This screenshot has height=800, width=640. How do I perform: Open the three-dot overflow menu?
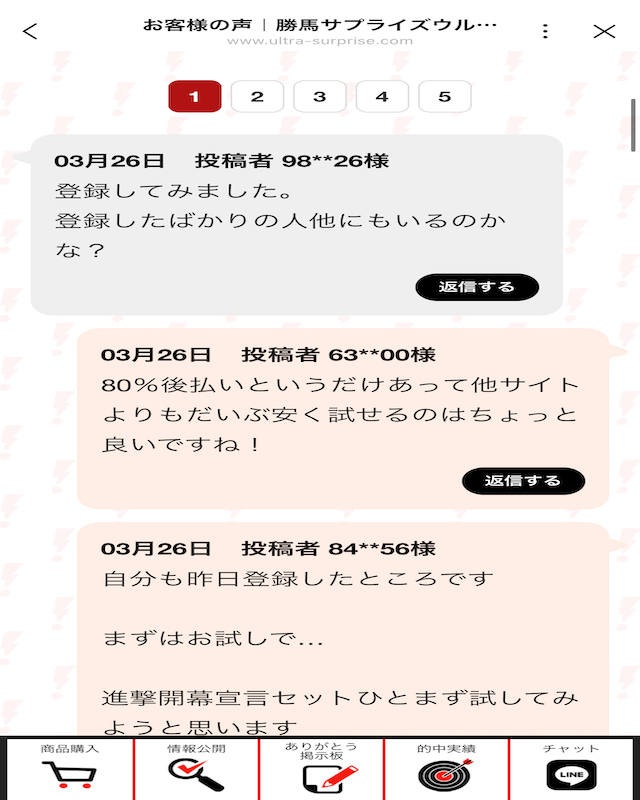click(x=545, y=31)
